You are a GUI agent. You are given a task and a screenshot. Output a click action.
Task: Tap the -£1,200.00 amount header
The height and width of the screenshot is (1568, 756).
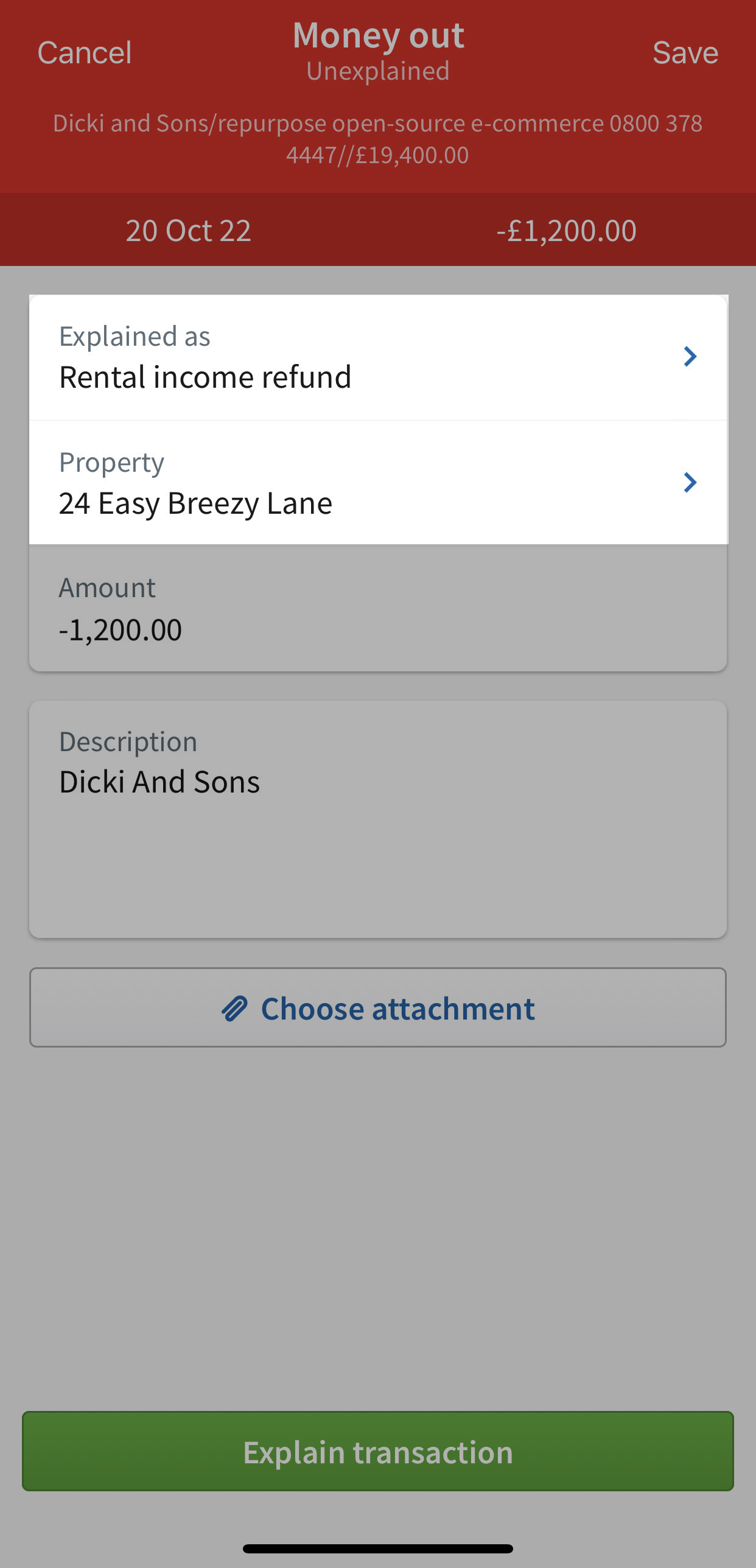pyautogui.click(x=566, y=229)
